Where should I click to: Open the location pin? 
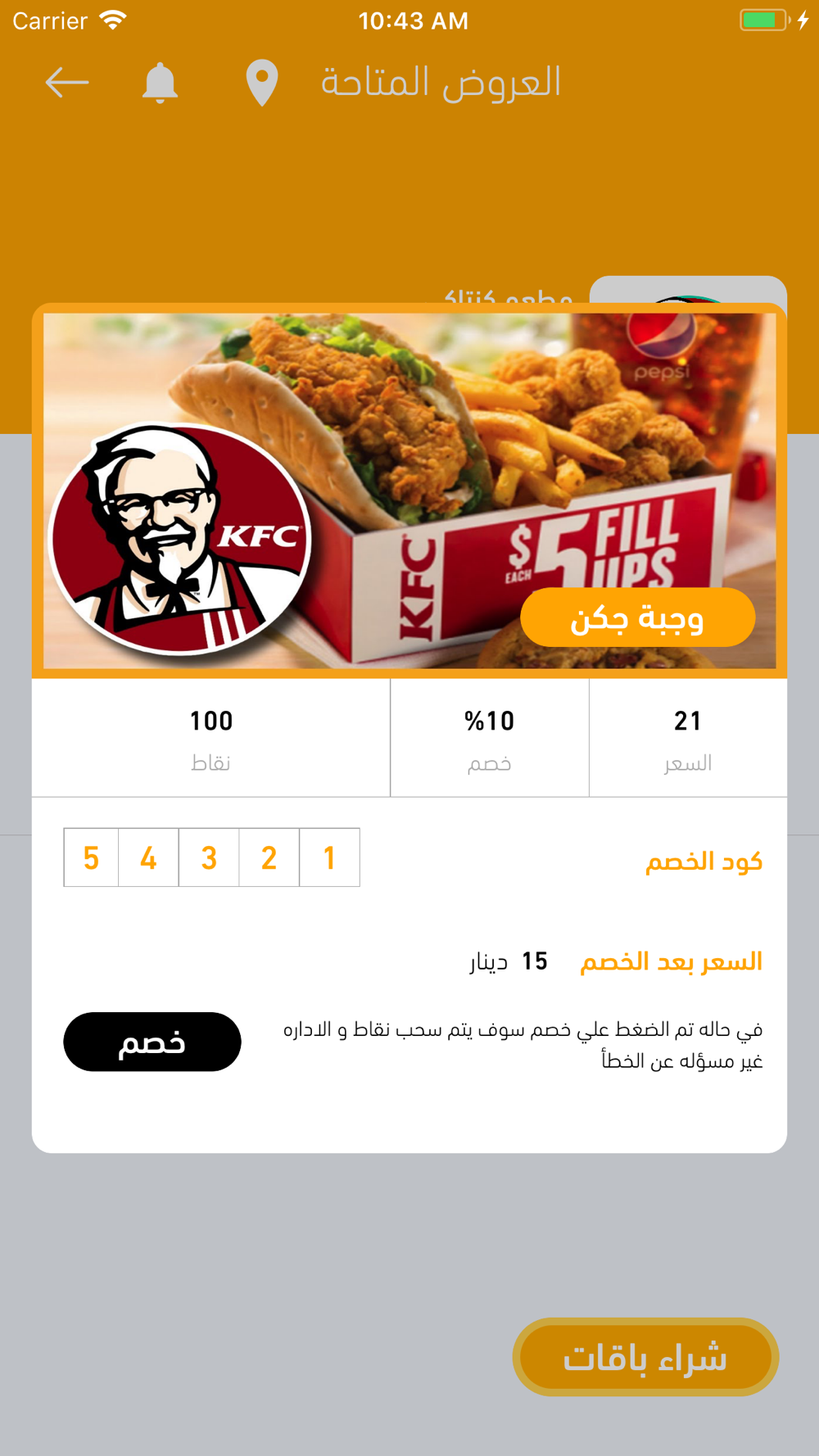click(262, 83)
